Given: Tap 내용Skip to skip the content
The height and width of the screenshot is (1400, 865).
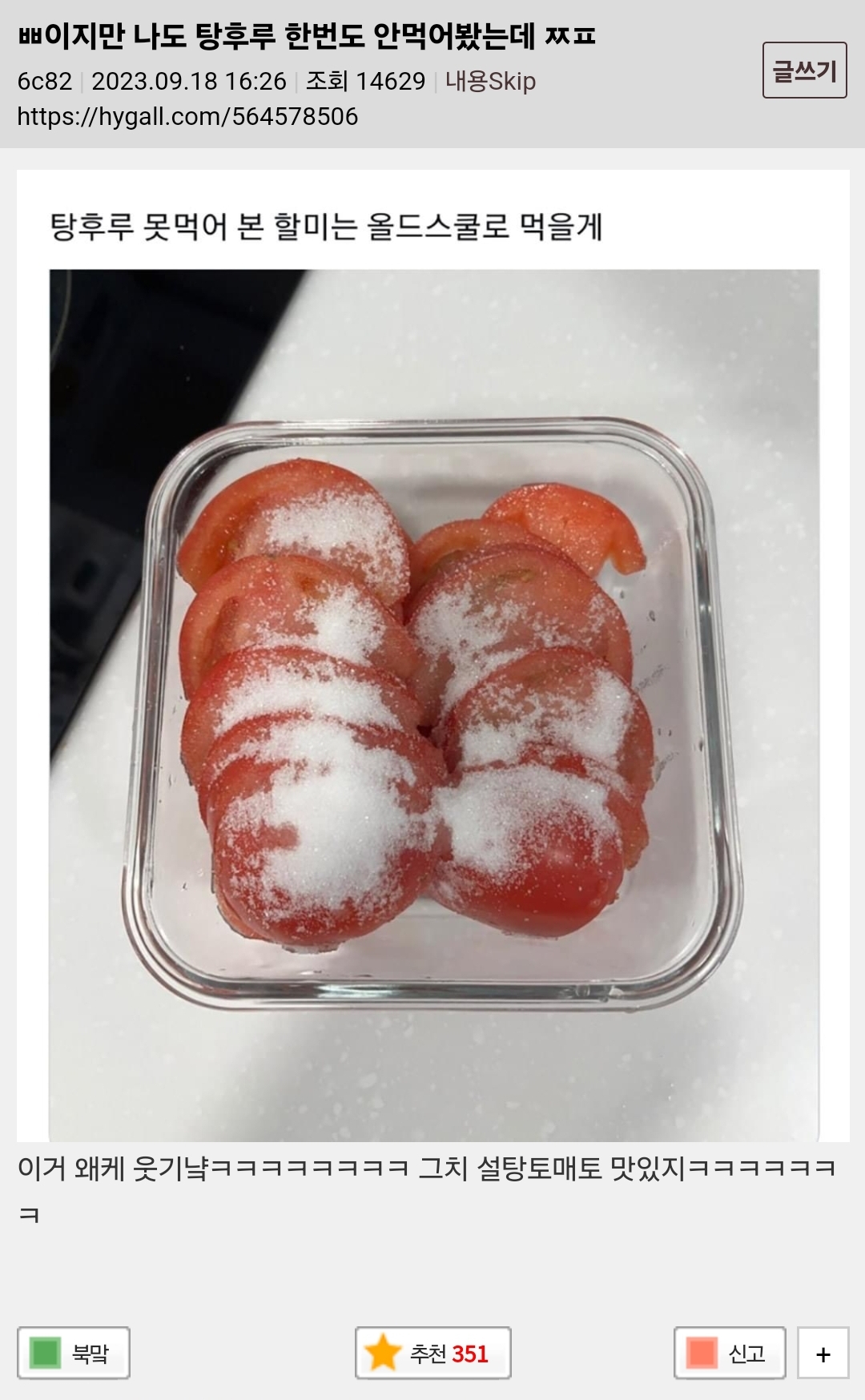Looking at the screenshot, I should (x=490, y=81).
